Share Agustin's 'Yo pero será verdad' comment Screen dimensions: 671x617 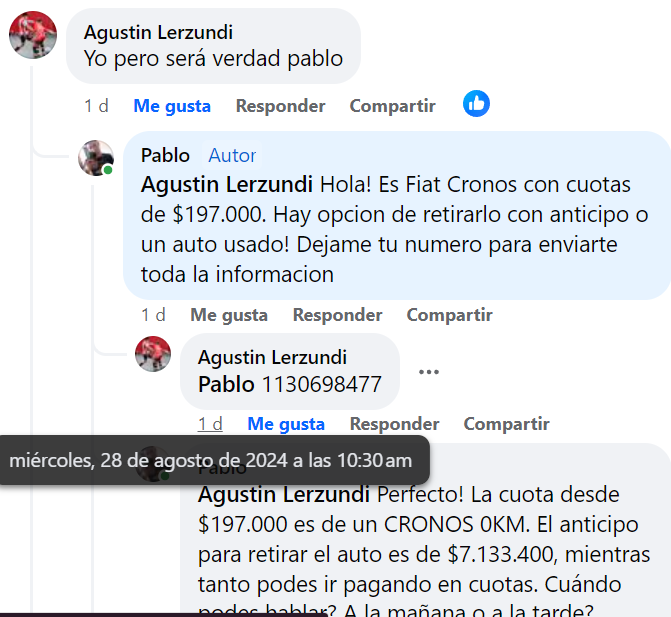pyautogui.click(x=392, y=105)
